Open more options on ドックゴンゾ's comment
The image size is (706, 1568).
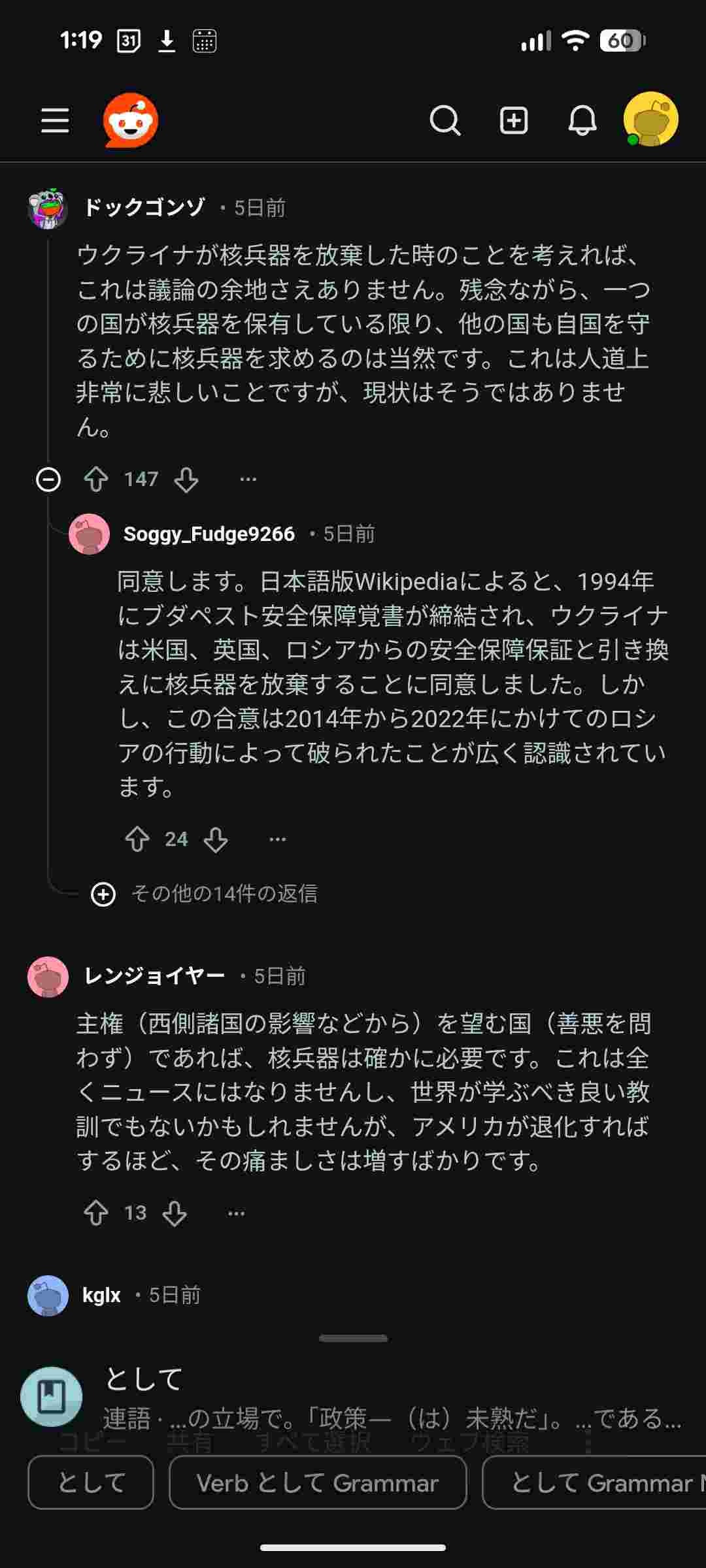[x=248, y=480]
